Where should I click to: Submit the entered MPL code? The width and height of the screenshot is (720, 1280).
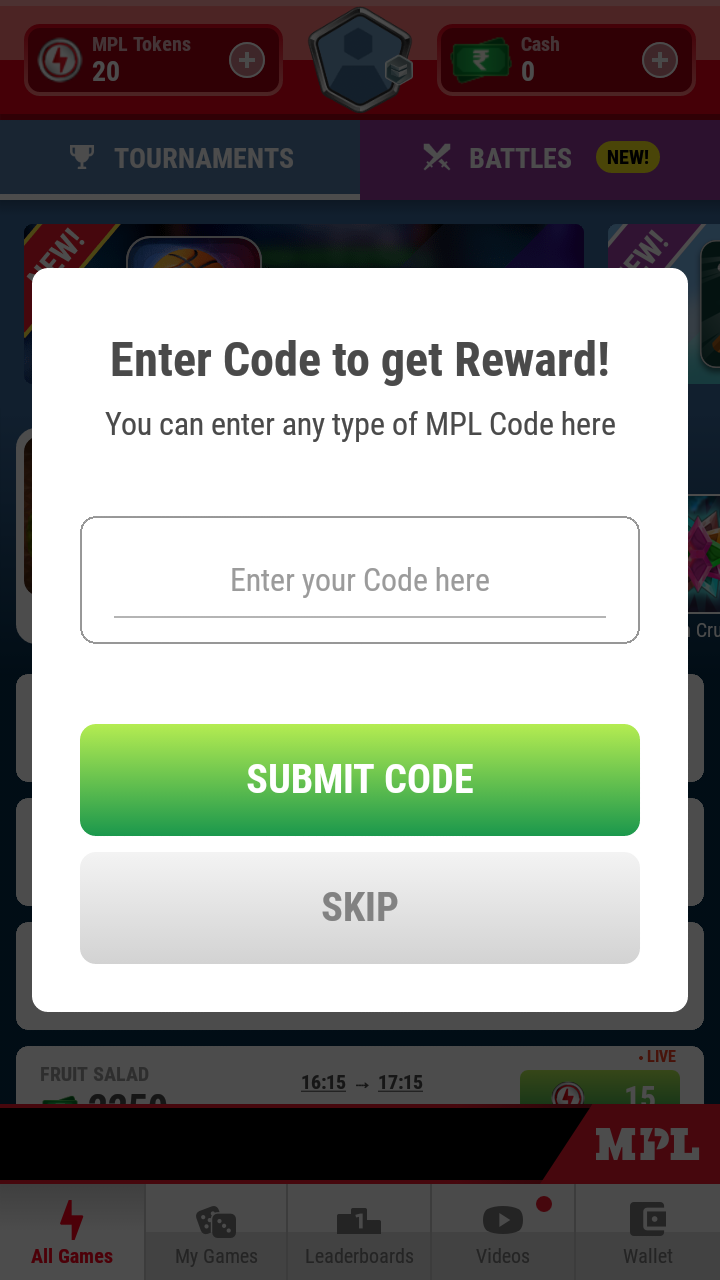[360, 780]
